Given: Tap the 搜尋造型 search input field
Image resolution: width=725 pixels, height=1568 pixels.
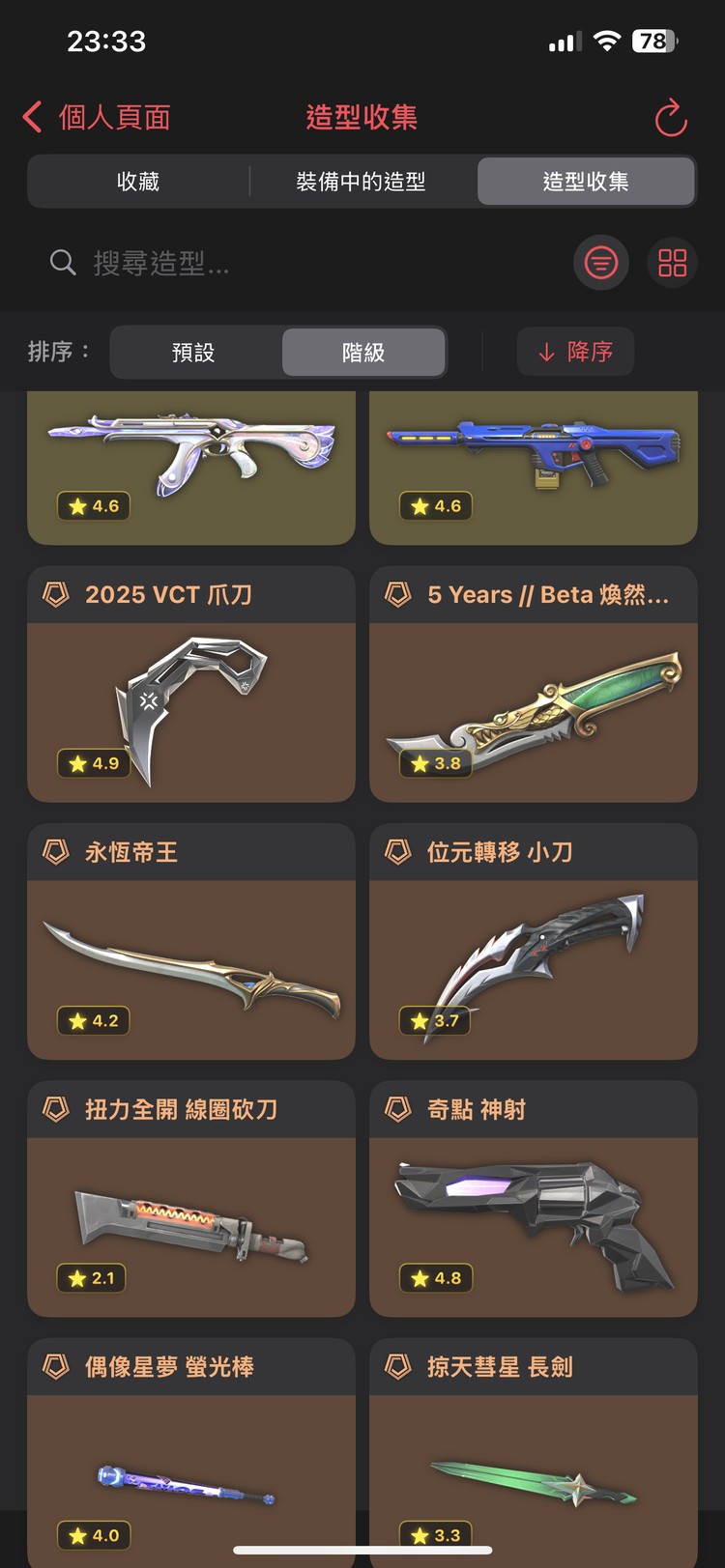Looking at the screenshot, I should (193, 262).
